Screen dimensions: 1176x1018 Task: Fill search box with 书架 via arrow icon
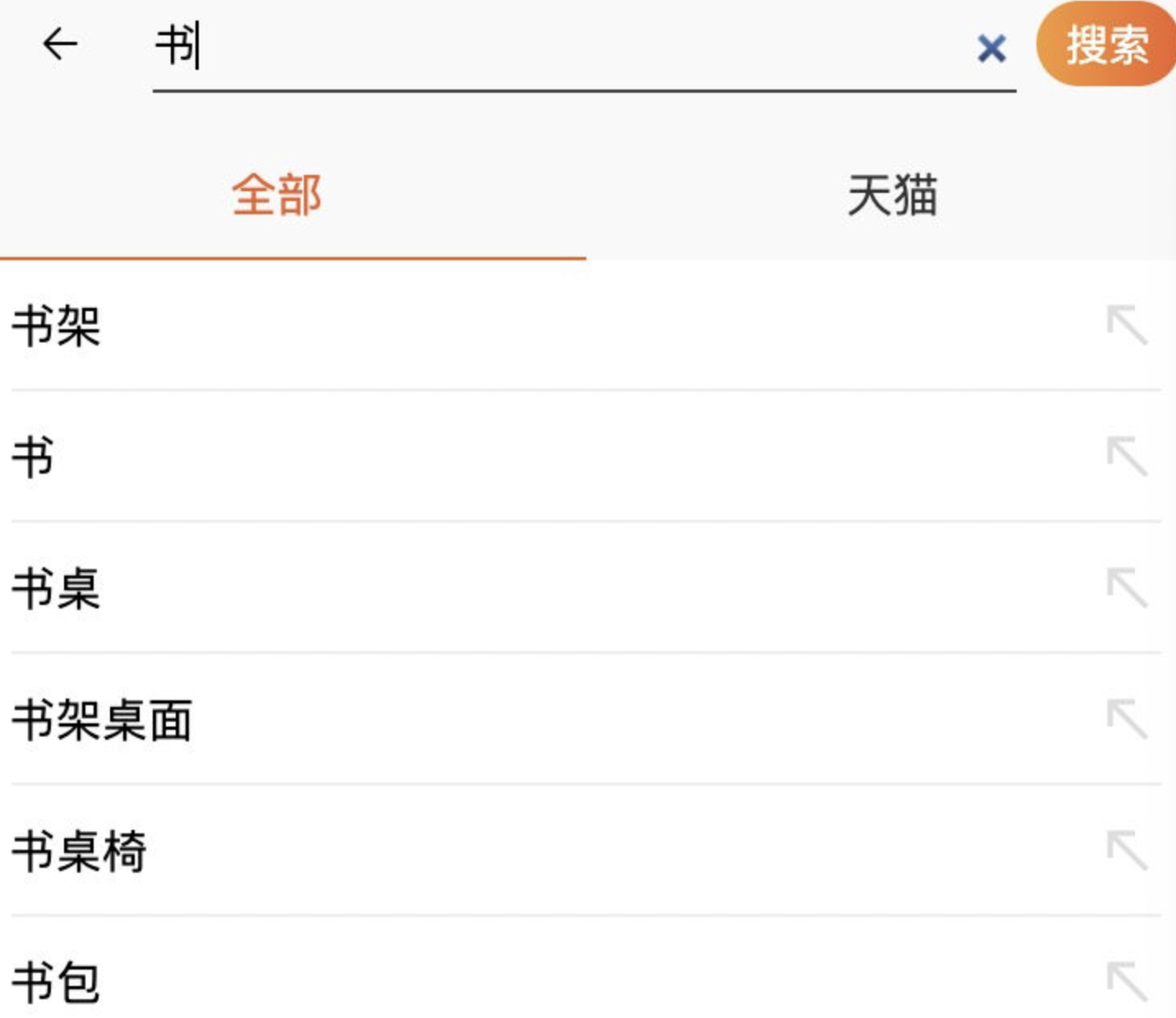coord(1127,325)
